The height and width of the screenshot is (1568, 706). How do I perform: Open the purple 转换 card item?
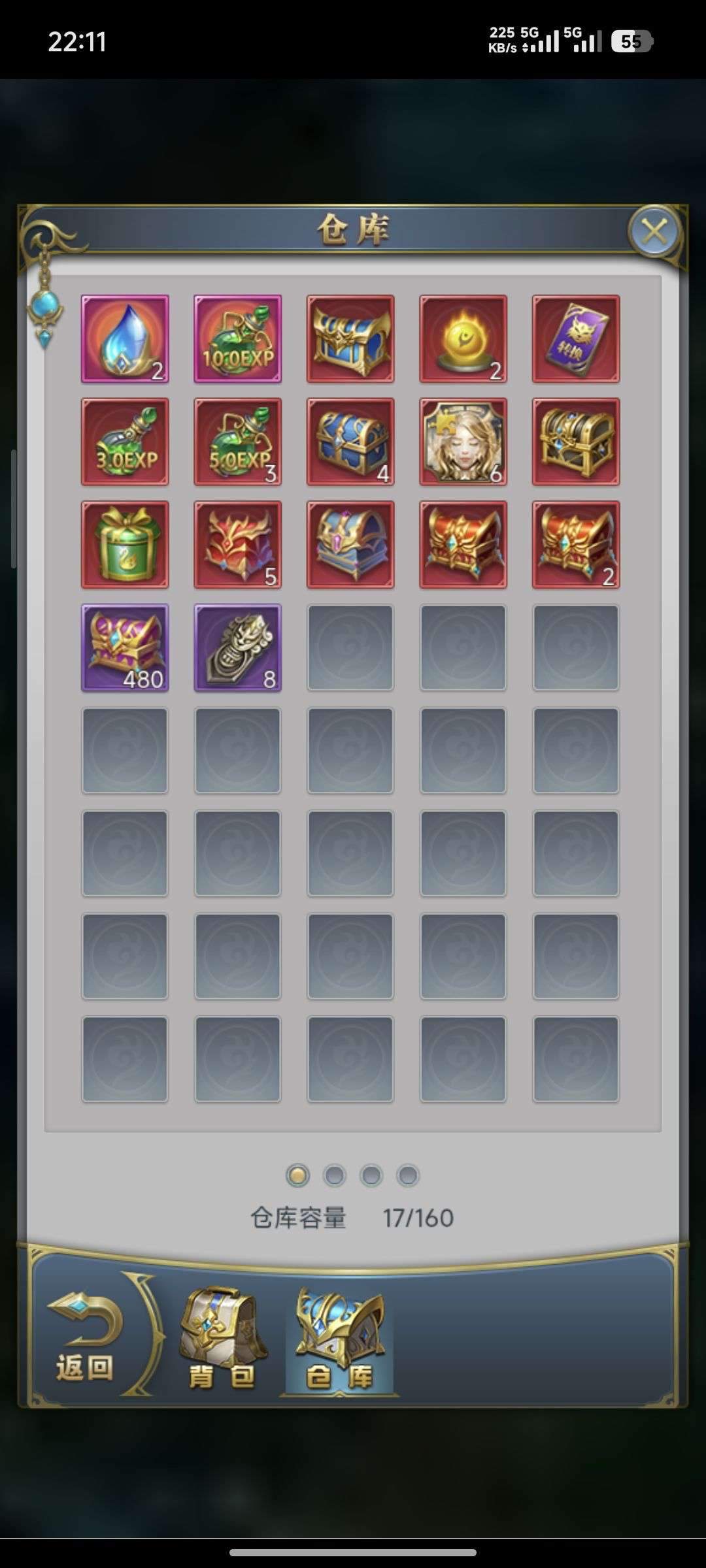point(576,338)
